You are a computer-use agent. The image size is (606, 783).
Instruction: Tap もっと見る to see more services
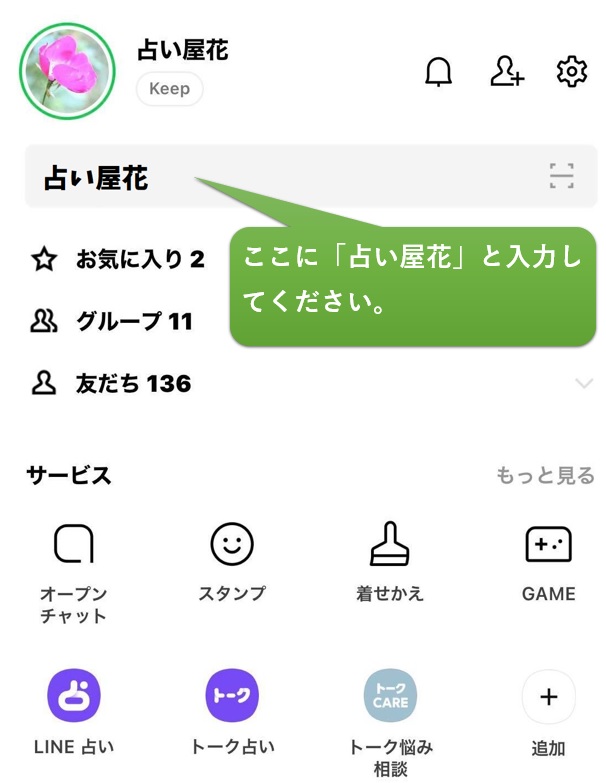[545, 475]
